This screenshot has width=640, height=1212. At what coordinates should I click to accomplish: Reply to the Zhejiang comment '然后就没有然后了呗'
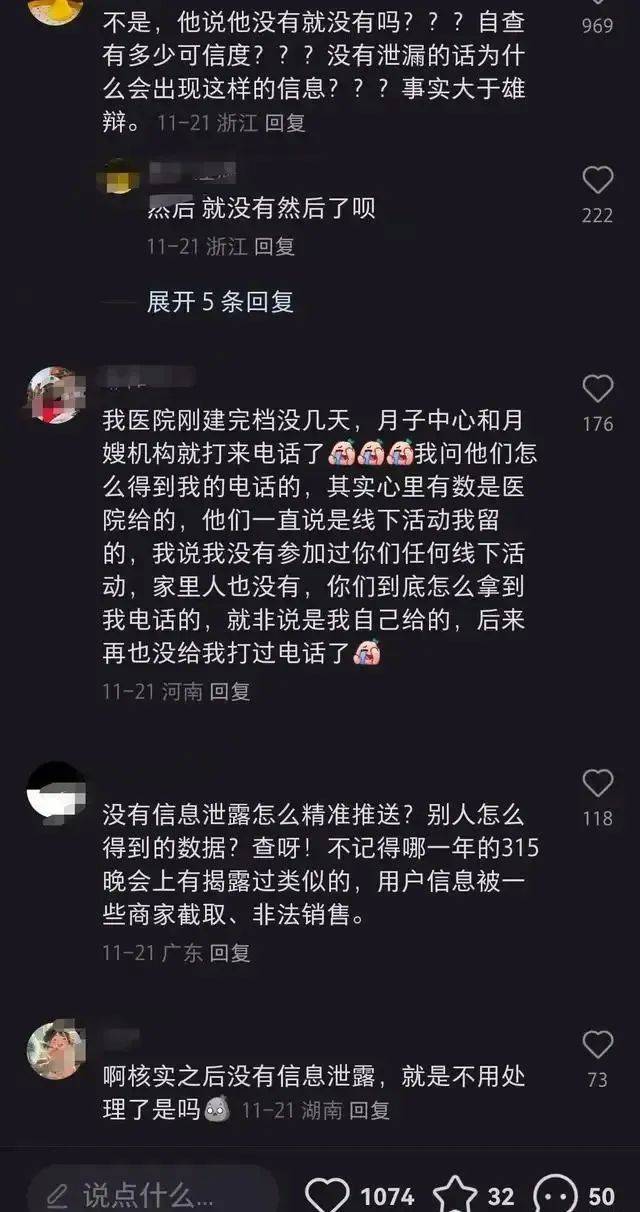coord(274,246)
